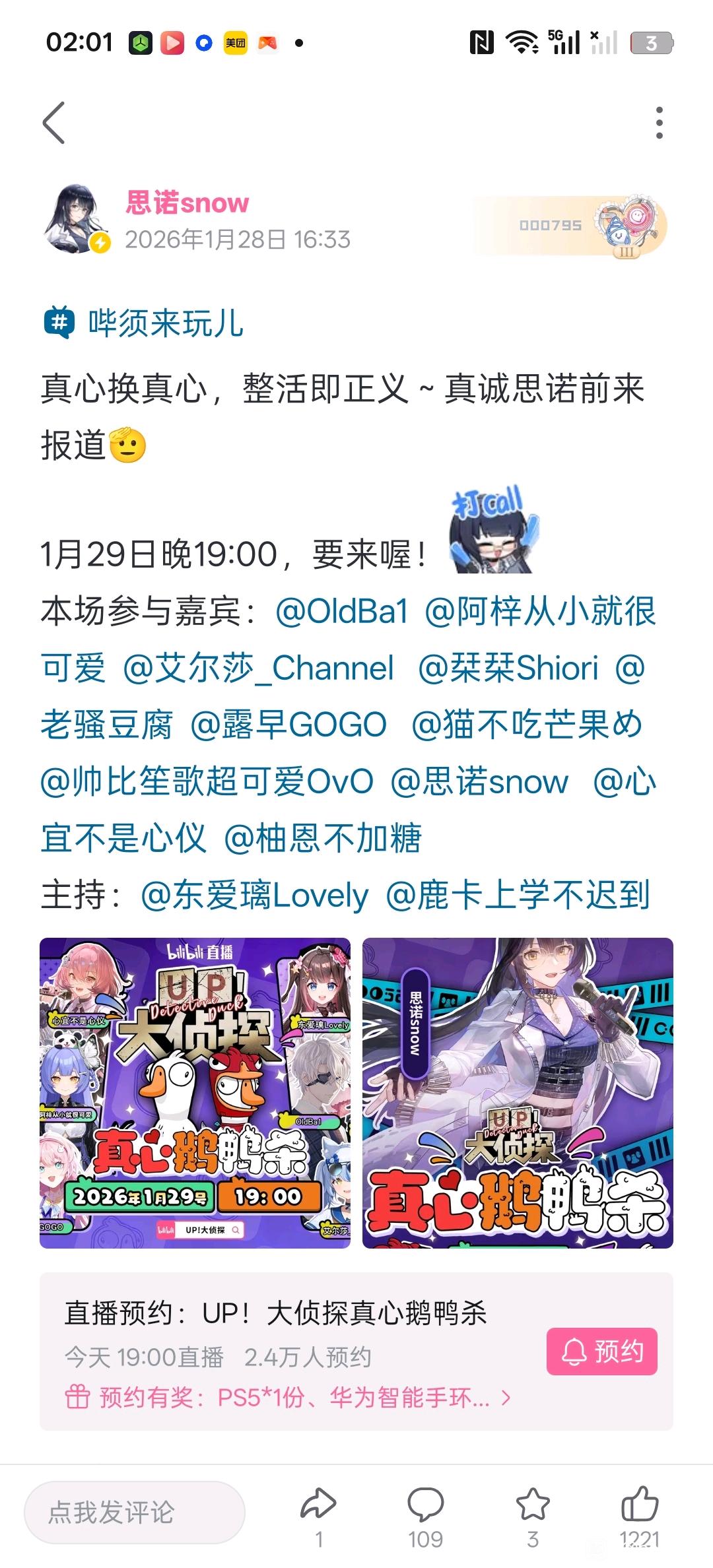Screen dimensions: 713x1568
Task: Tap the @猫不吃芒果め mention
Action: pos(527,725)
